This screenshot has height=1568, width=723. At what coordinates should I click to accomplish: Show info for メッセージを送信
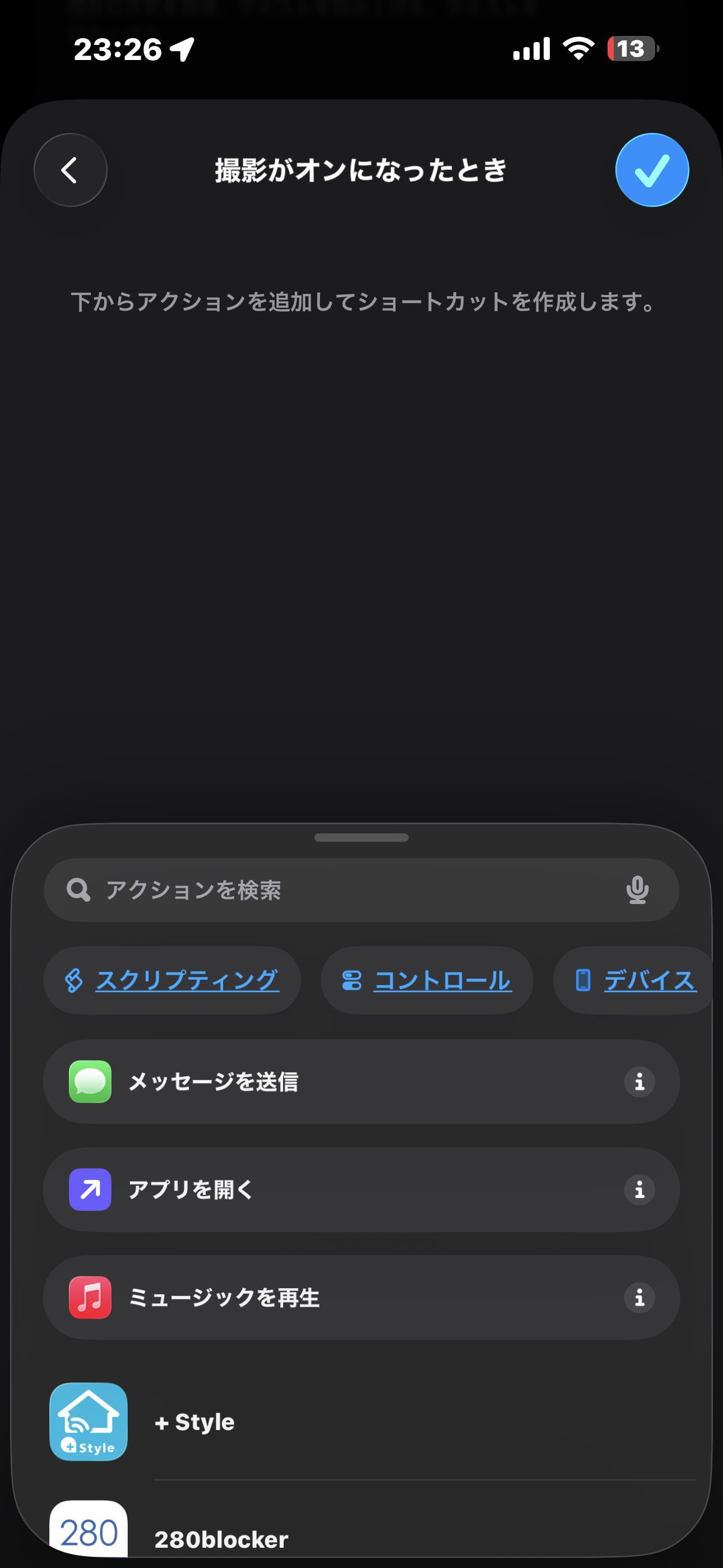[639, 1082]
